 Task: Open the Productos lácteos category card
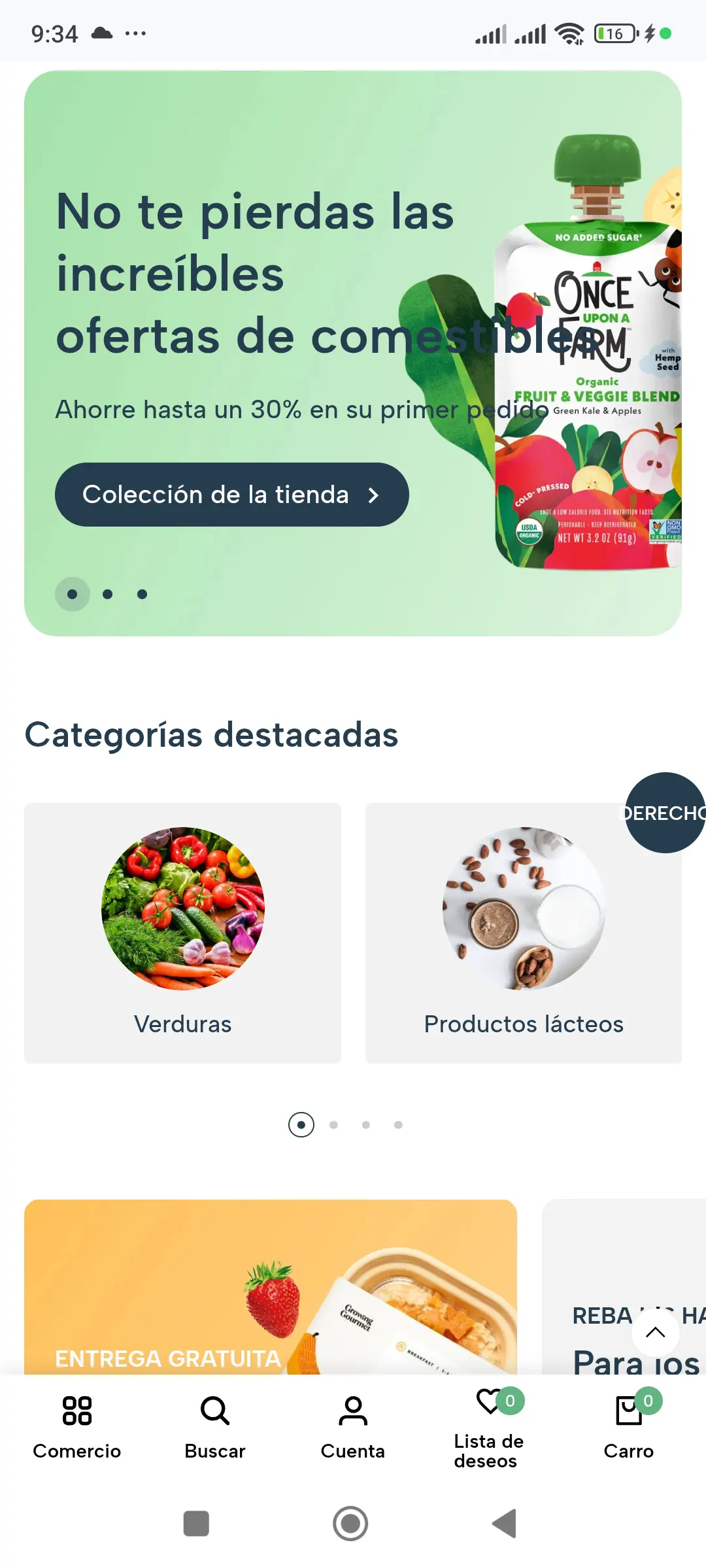(523, 933)
